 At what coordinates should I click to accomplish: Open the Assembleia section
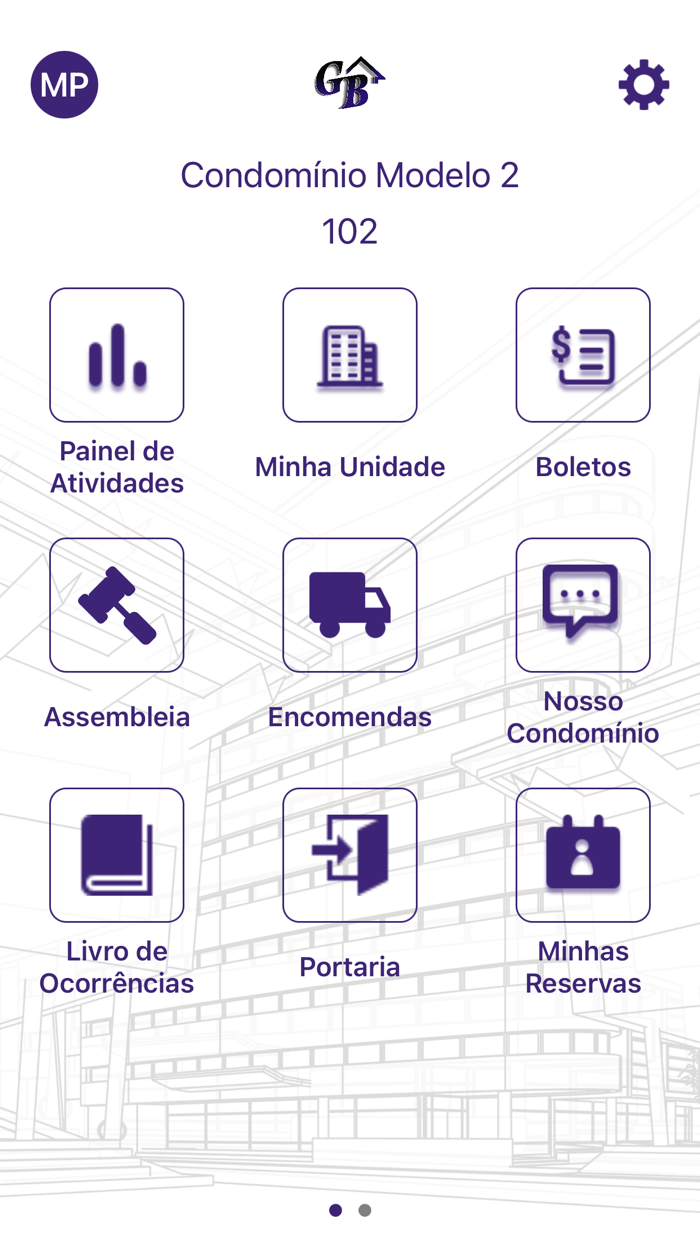pos(117,605)
